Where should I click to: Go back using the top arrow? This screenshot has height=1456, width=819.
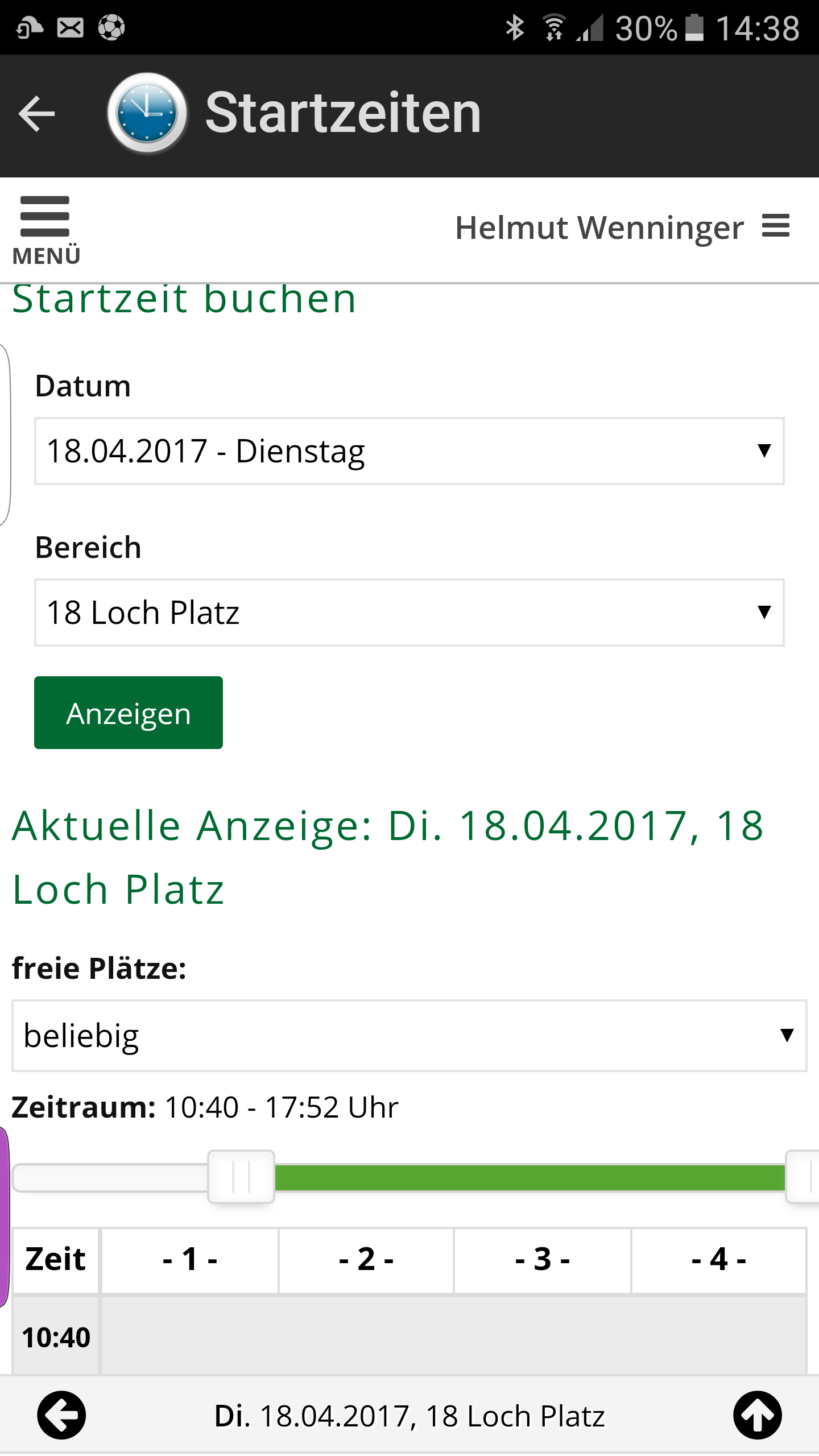click(x=37, y=114)
